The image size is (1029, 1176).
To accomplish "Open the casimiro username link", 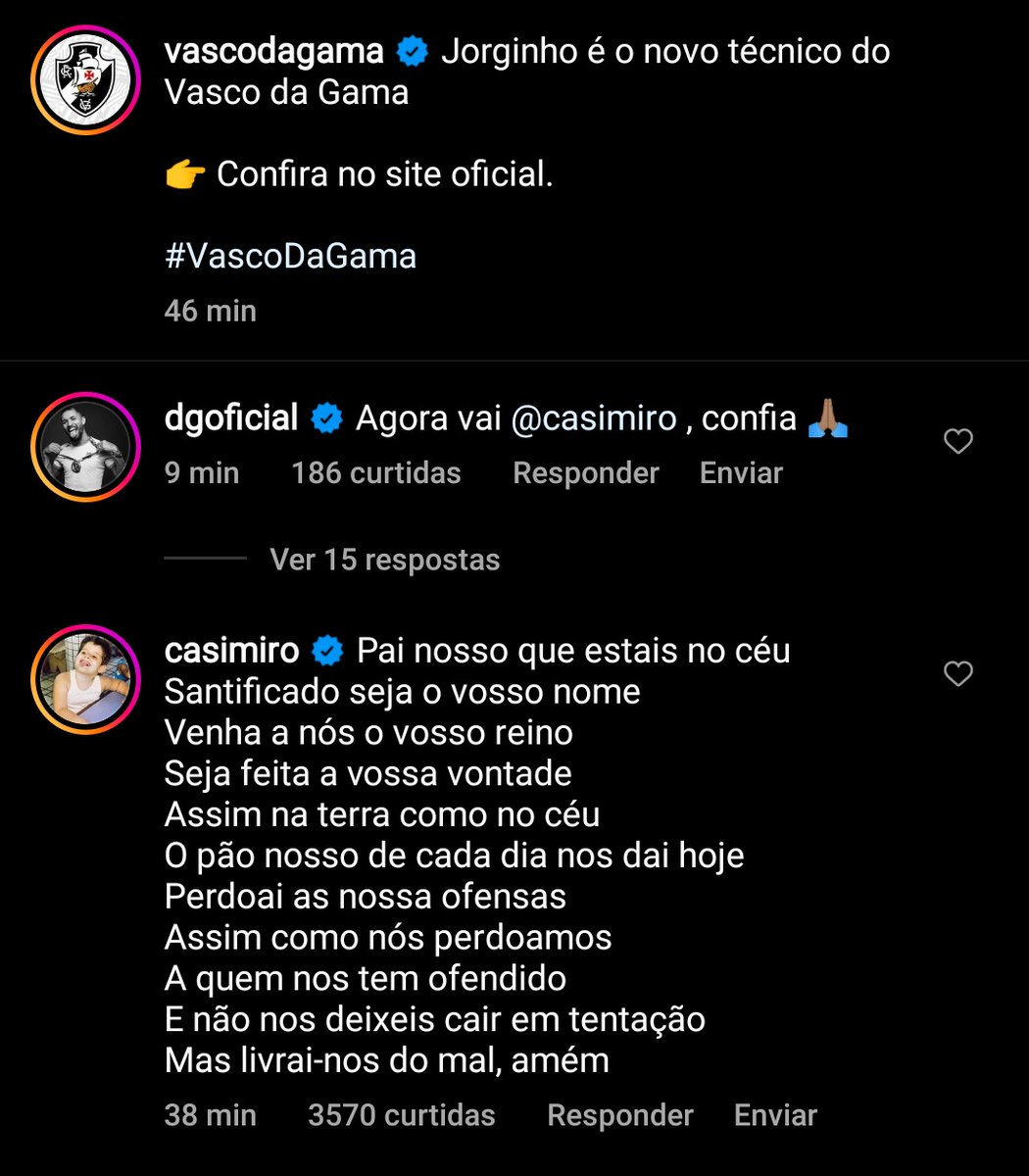I will (231, 651).
